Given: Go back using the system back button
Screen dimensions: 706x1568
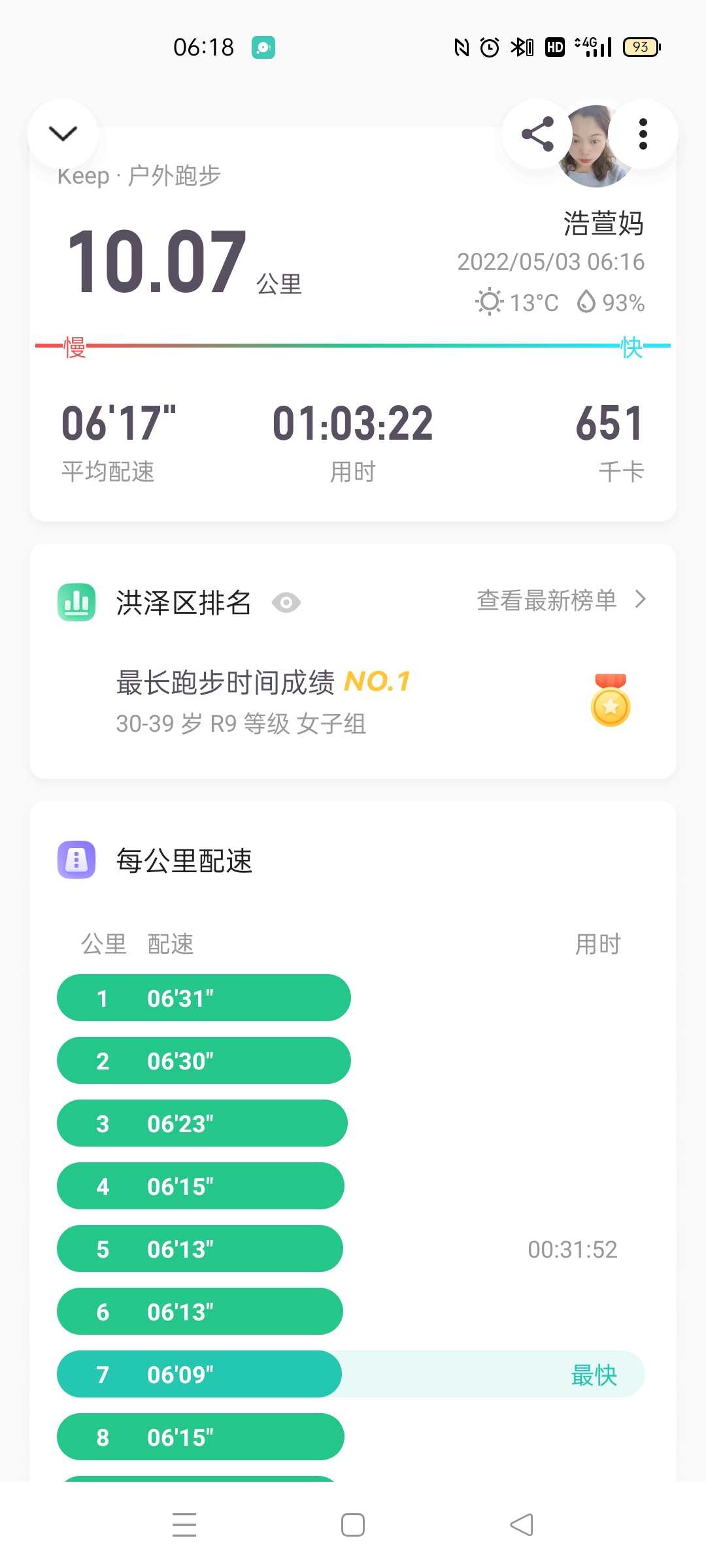Looking at the screenshot, I should click(x=522, y=1525).
